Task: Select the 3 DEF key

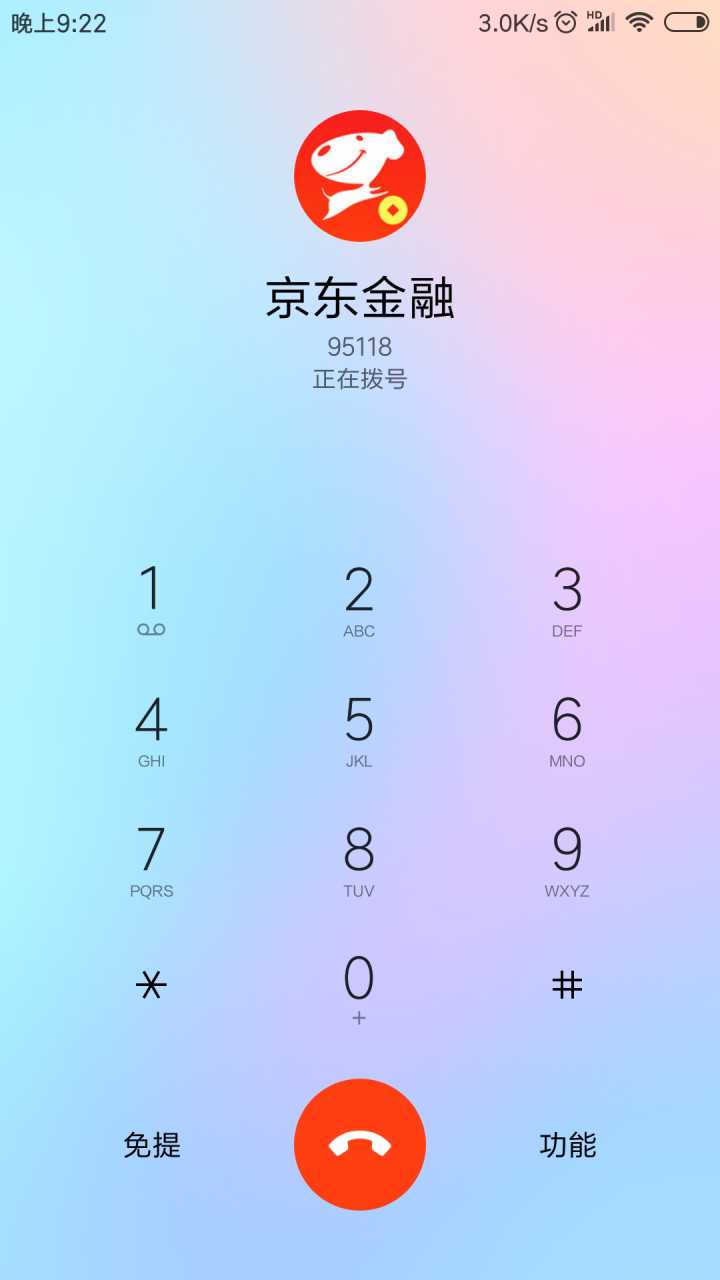Action: tap(567, 600)
